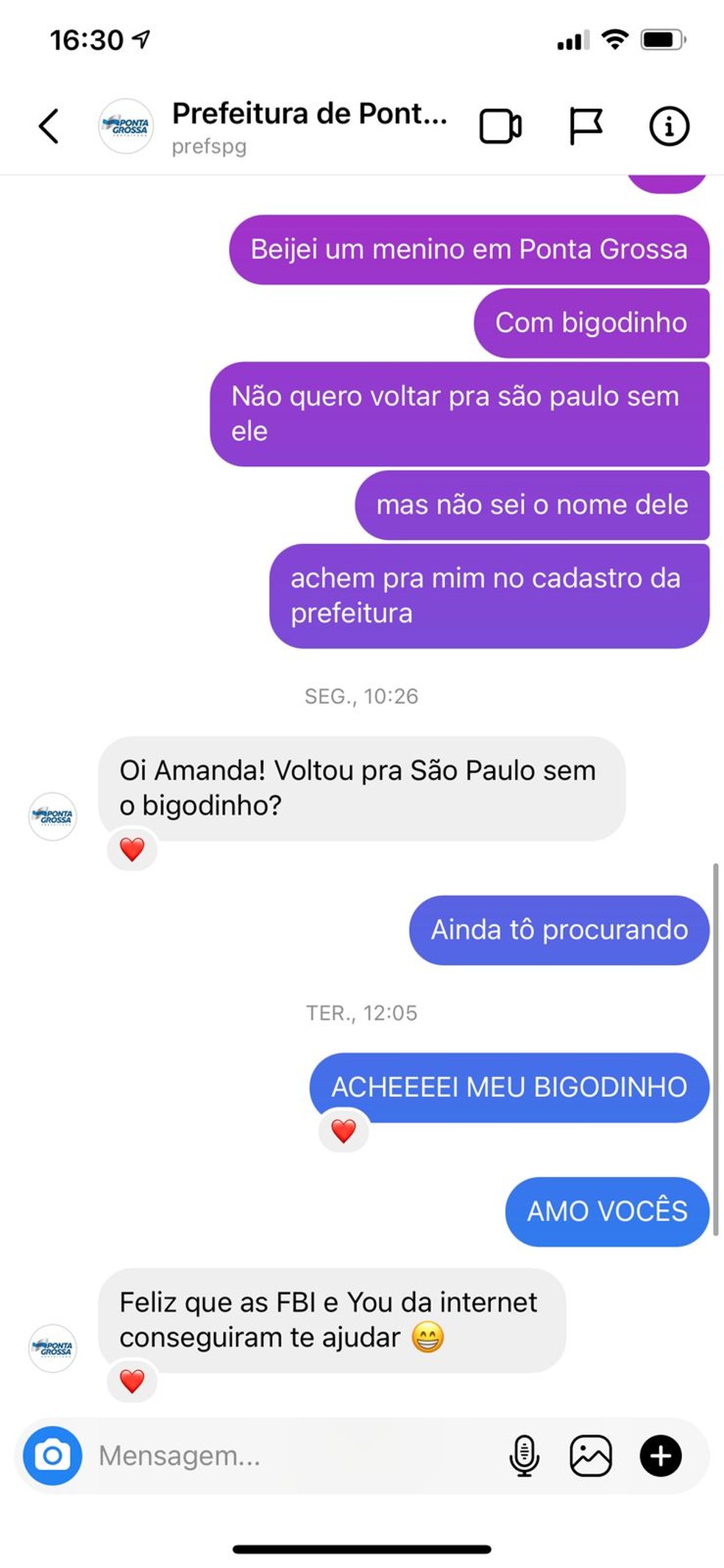
Task: Start a video call with prefspg
Action: pos(500,126)
